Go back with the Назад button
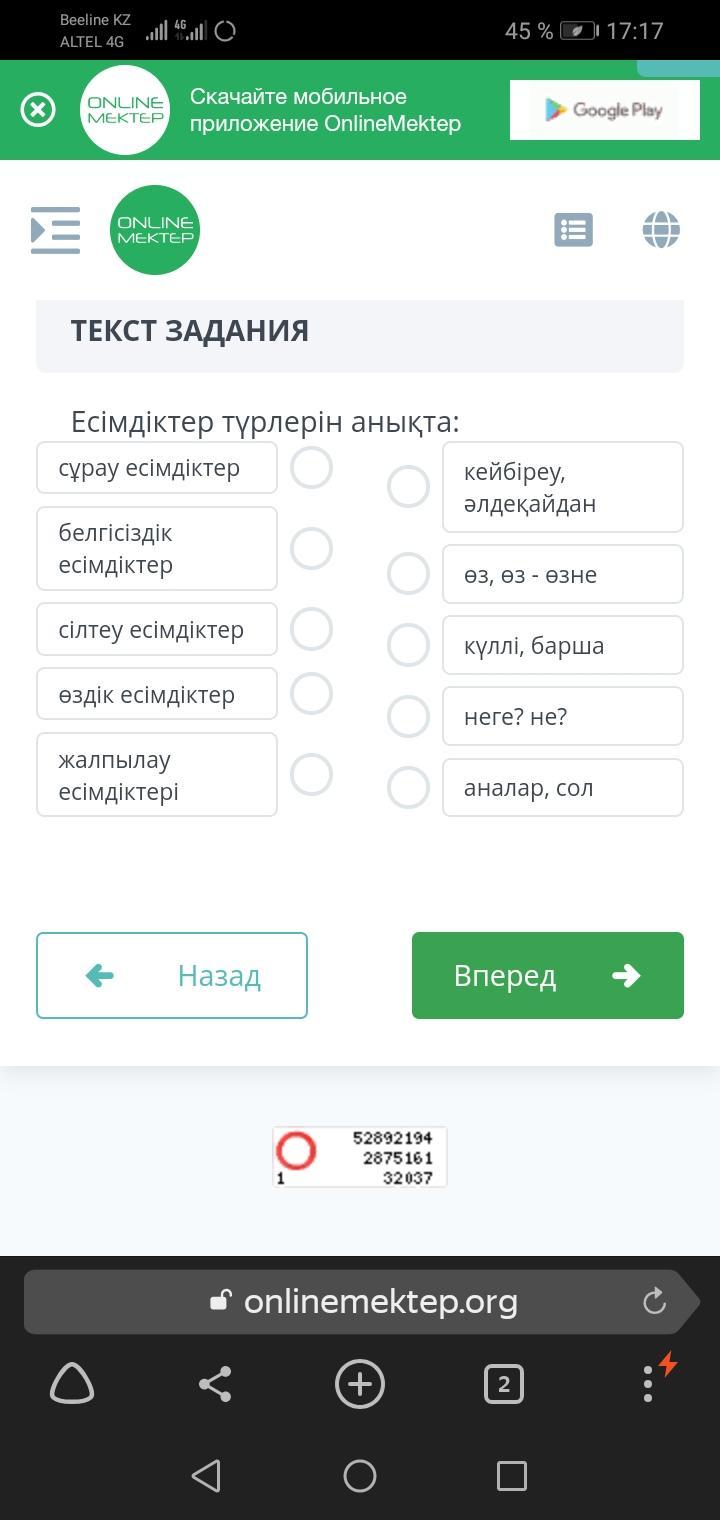720x1520 pixels. tap(172, 975)
